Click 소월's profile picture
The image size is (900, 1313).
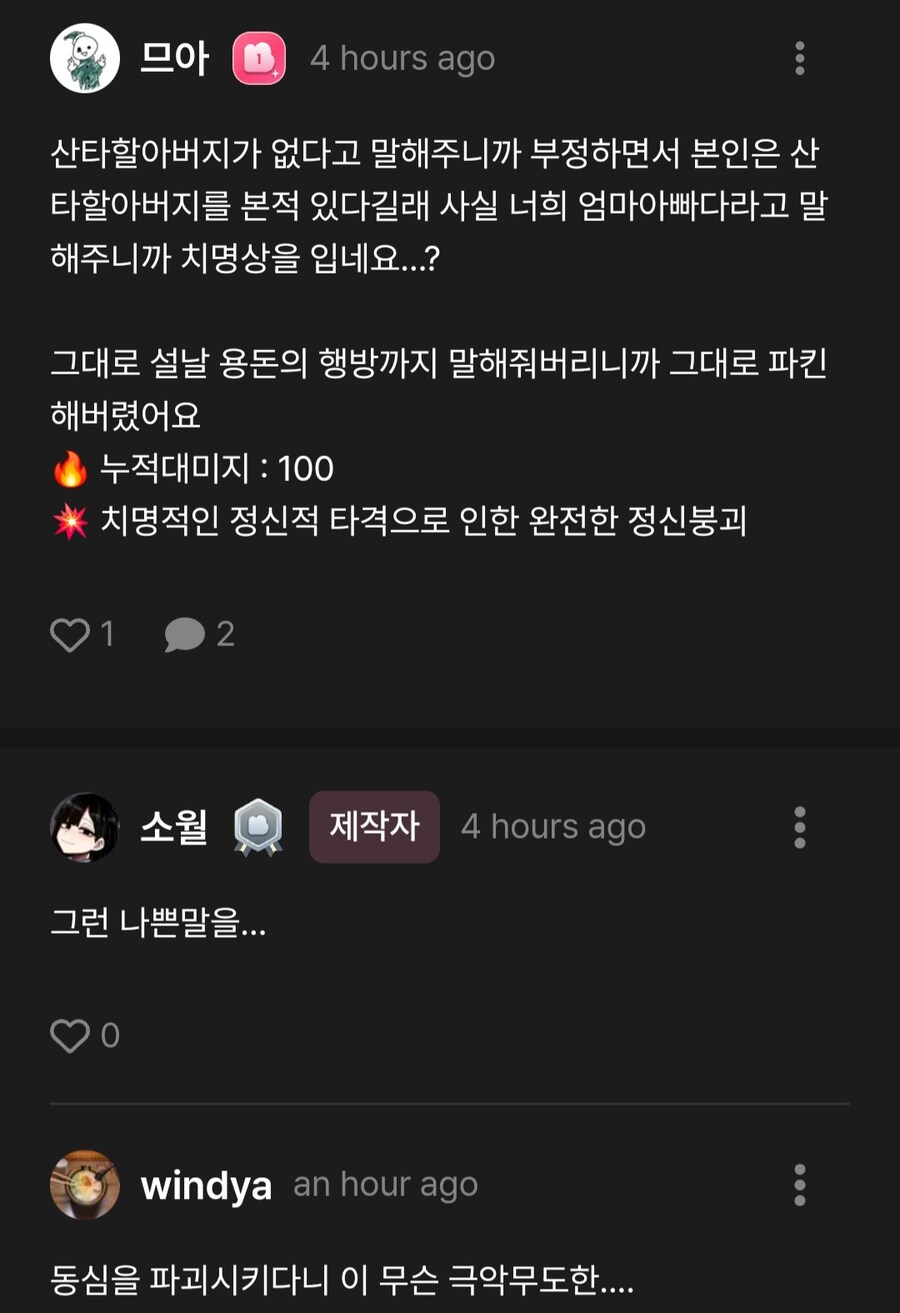pyautogui.click(x=85, y=827)
